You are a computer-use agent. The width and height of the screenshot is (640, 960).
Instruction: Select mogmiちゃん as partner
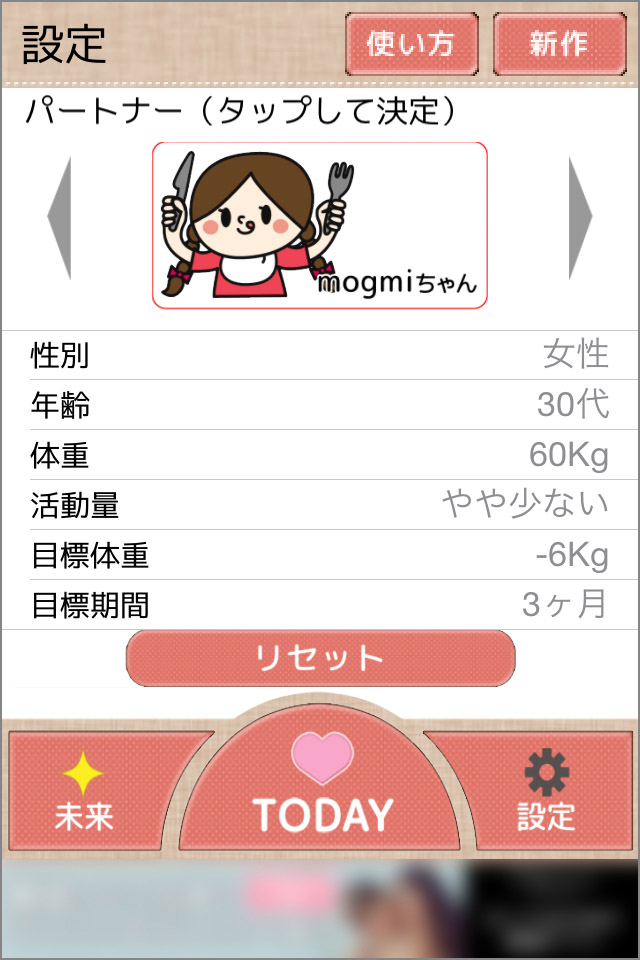tap(319, 225)
